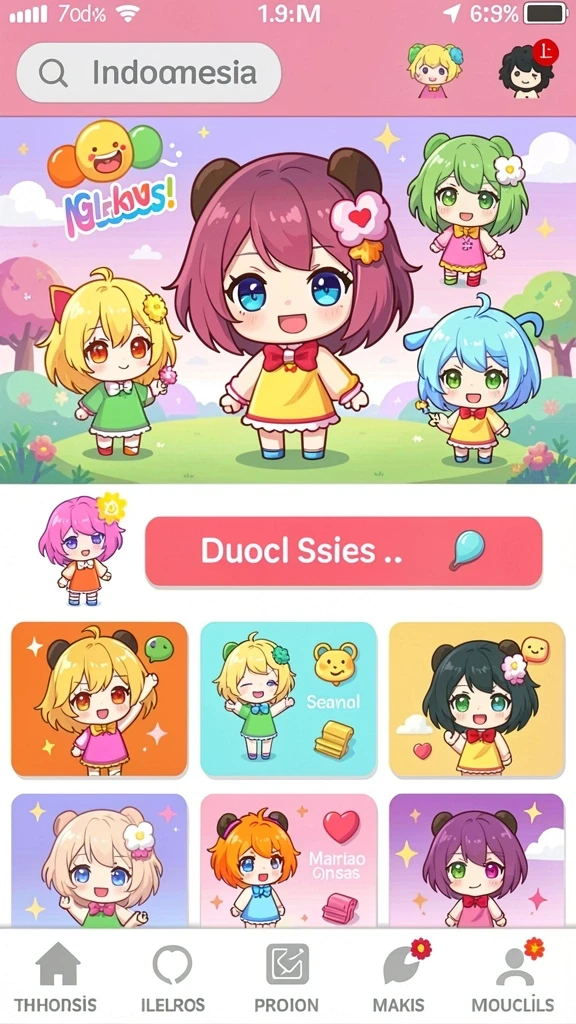Tap the Duocl Ssies button

pos(344,552)
